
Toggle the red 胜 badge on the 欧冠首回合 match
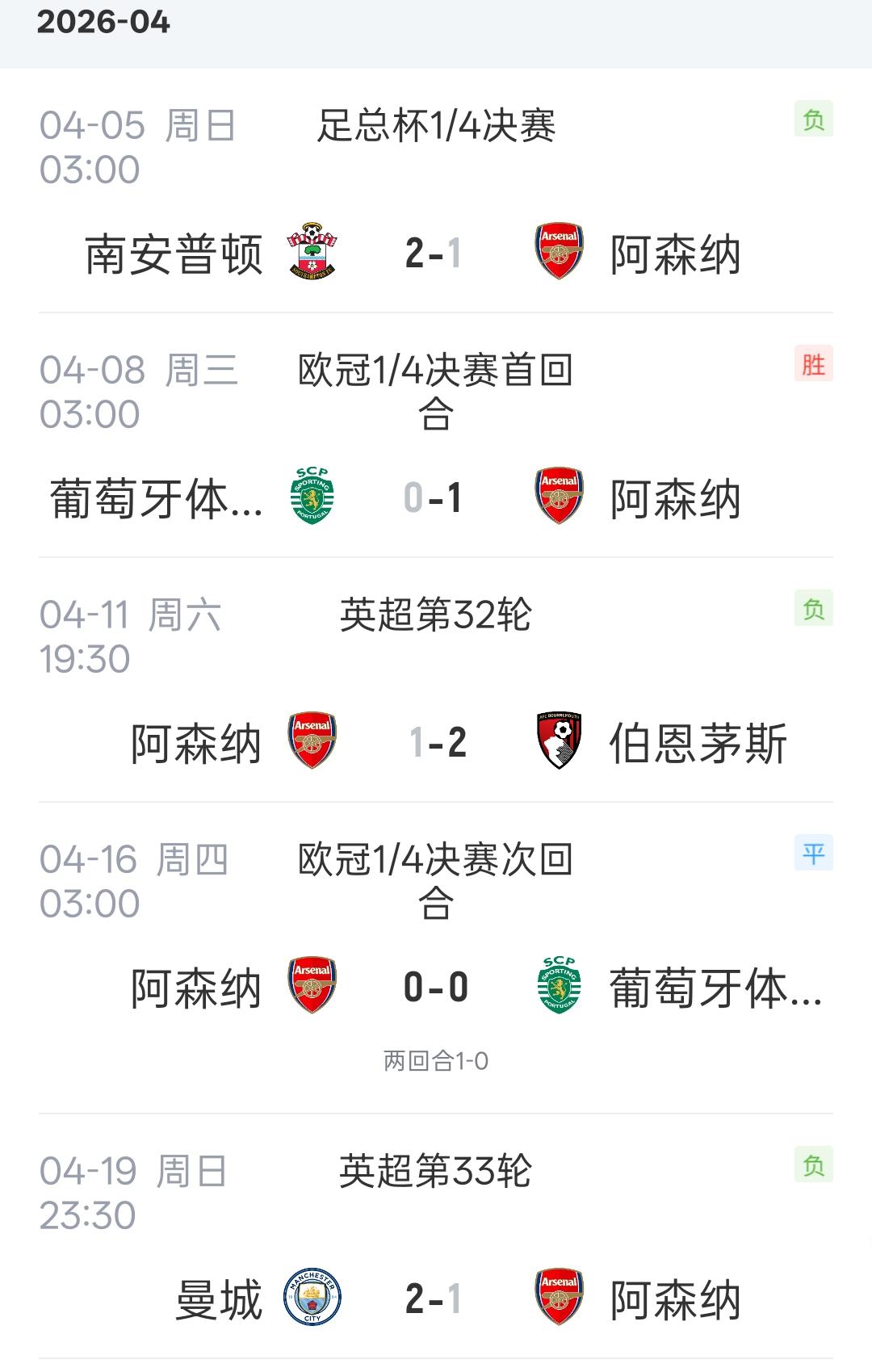coord(813,365)
